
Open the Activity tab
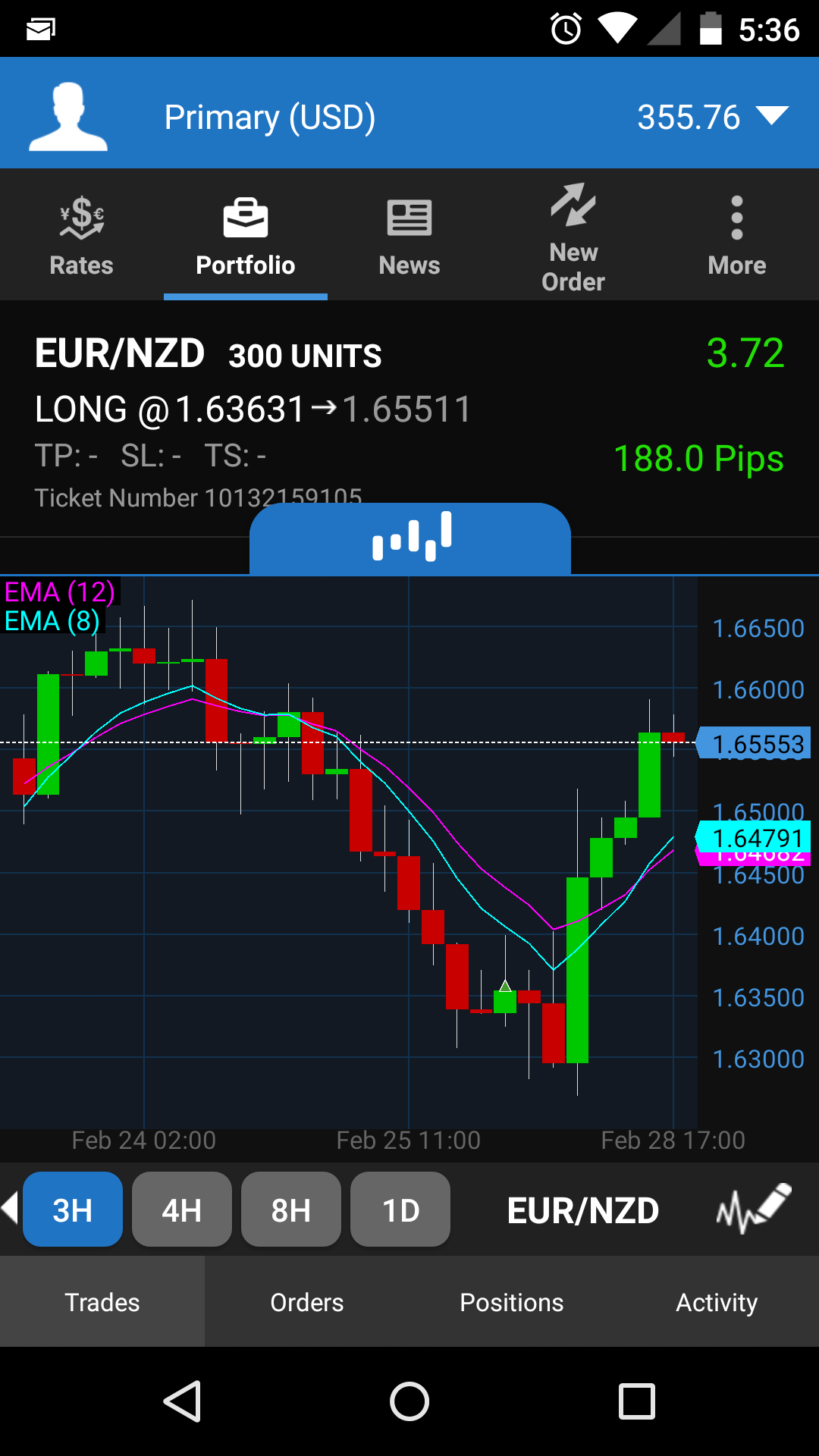(717, 1302)
